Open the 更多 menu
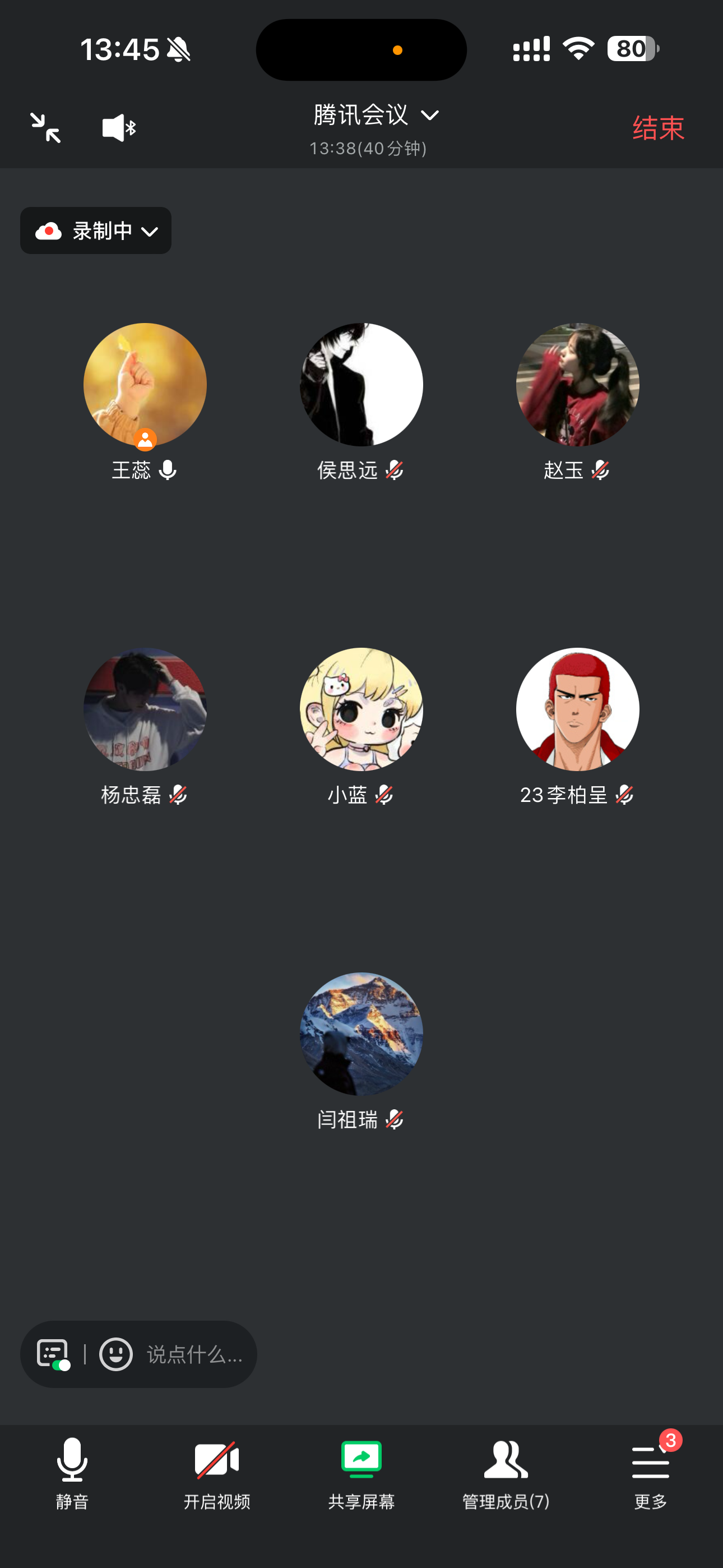The image size is (723, 1568). (650, 1474)
